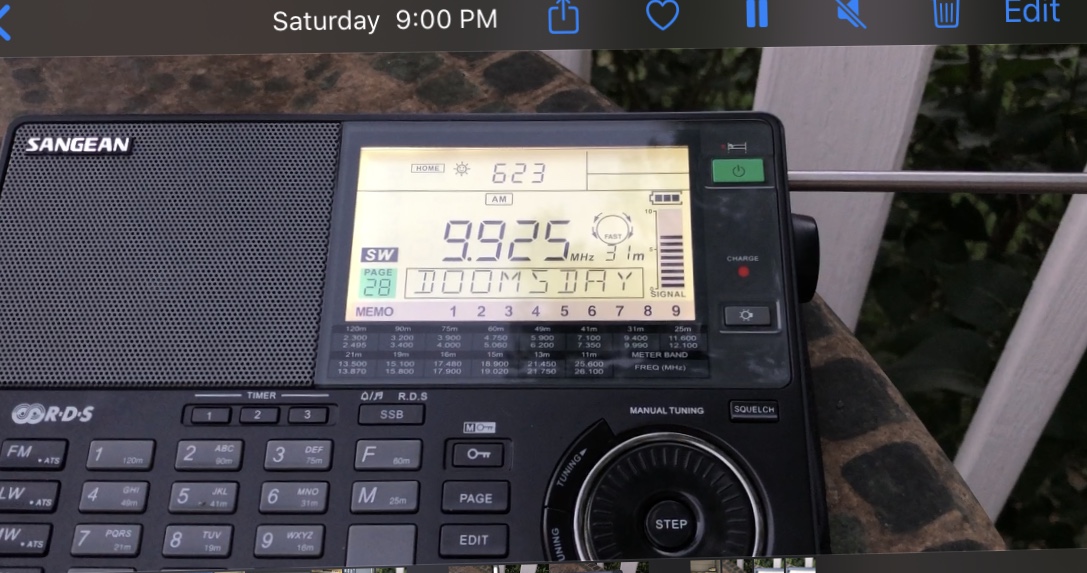Open Edit mode for this video
This screenshot has height=573, width=1087.
tap(1032, 12)
